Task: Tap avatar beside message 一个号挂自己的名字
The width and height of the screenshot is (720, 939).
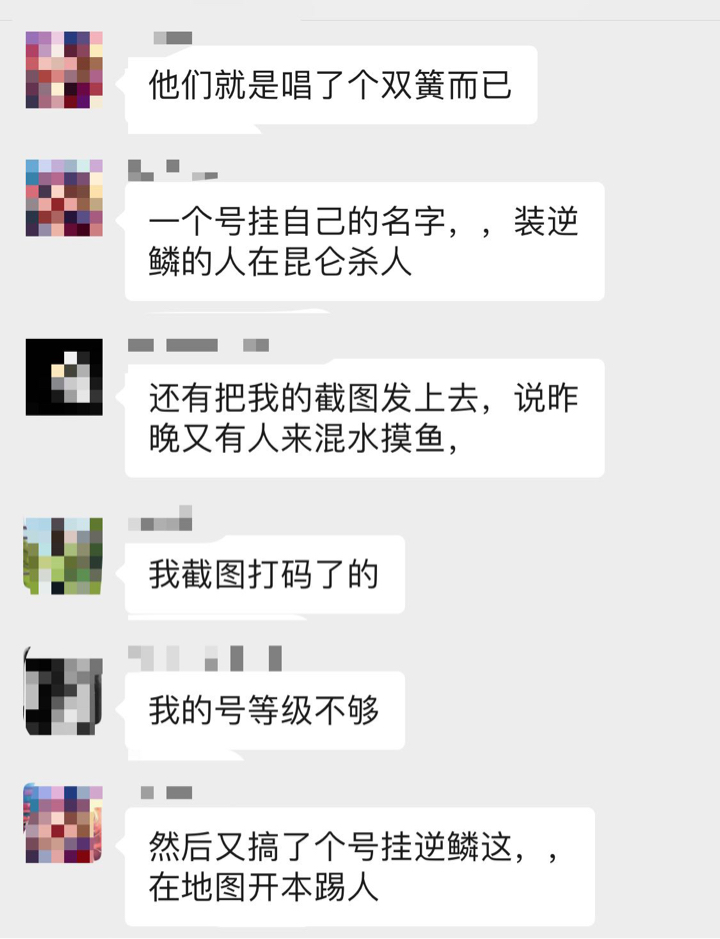Action: 64,198
